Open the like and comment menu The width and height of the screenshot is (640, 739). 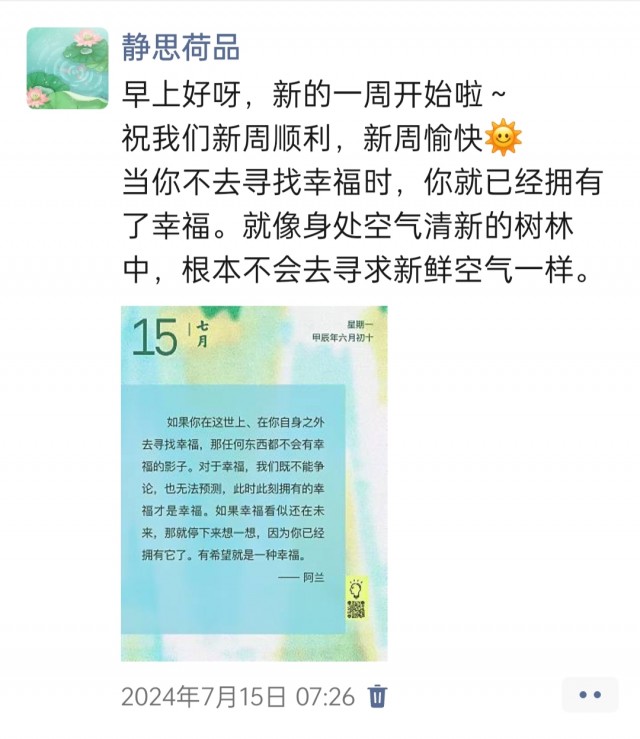[590, 694]
